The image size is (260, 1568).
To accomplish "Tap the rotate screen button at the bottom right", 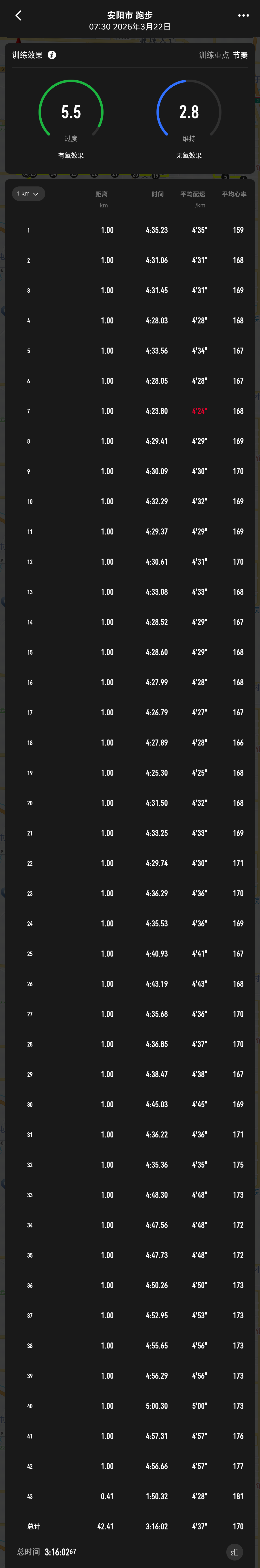I will coord(234,1552).
